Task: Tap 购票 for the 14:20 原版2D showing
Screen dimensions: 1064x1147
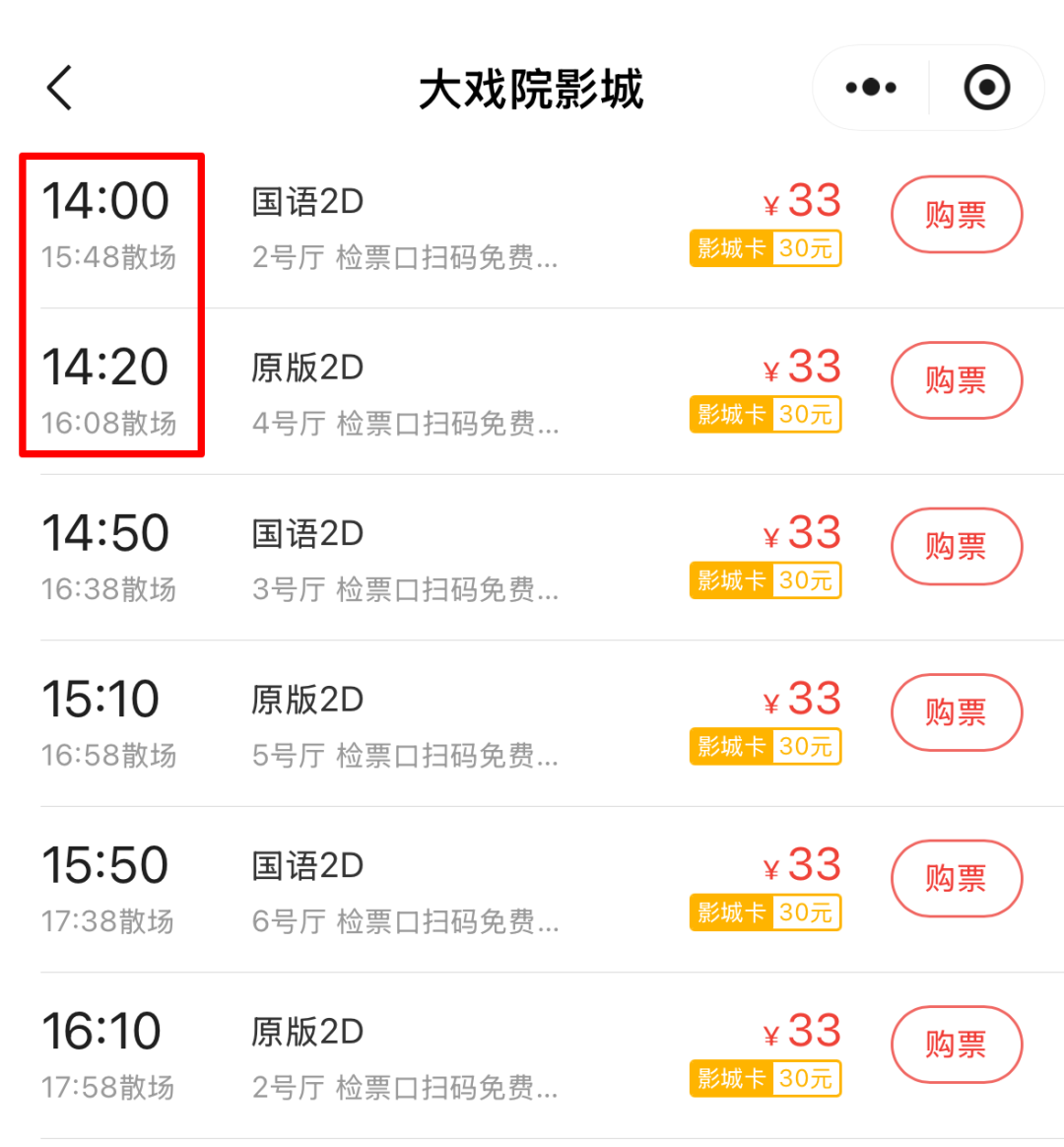Action: click(956, 380)
